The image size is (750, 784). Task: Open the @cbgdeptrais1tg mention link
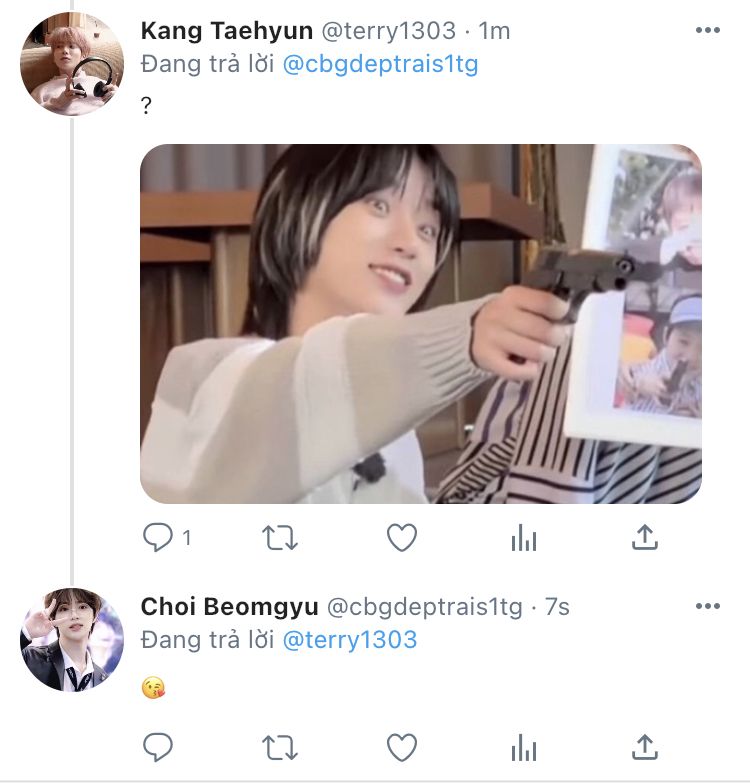[380, 65]
